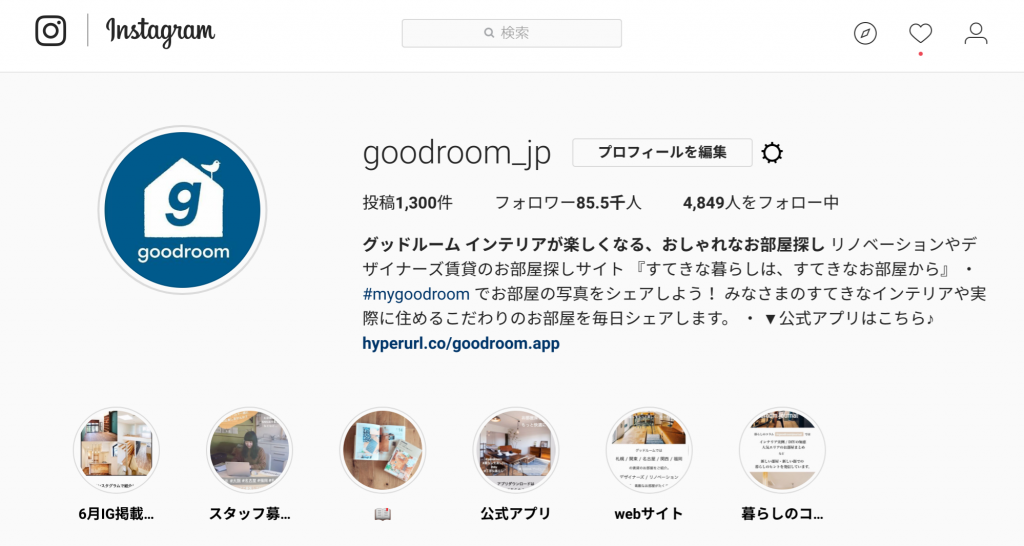Open the 暮らしのコ story highlight
Screen dimensions: 1024x546
[x=782, y=450]
